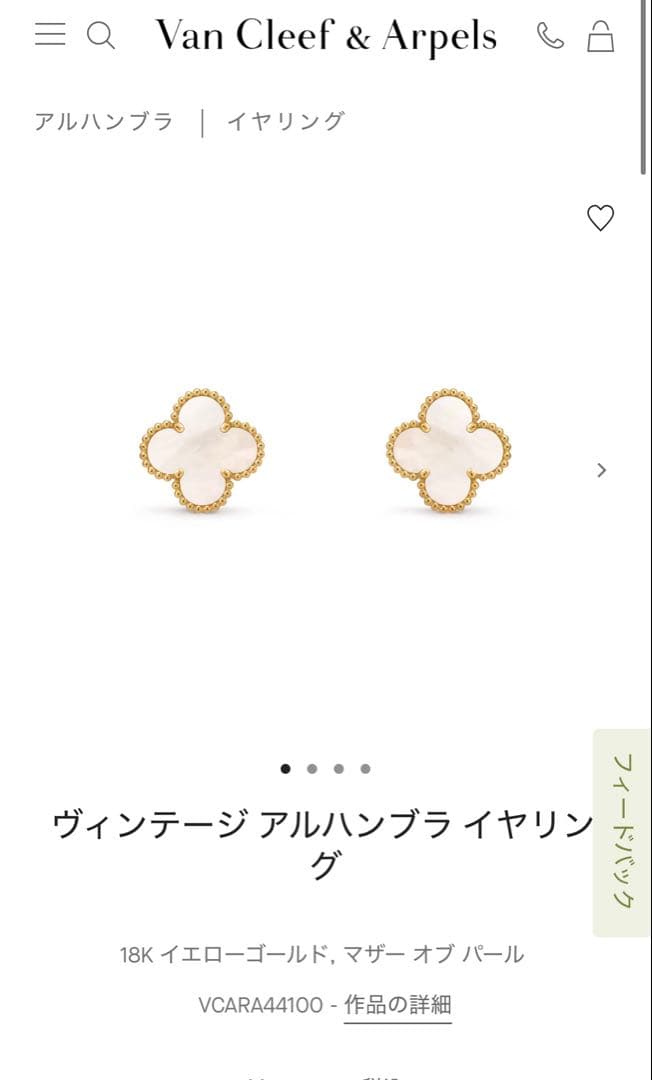Tap the Van Cleef & Arpels logo
The height and width of the screenshot is (1080, 652).
tap(326, 37)
